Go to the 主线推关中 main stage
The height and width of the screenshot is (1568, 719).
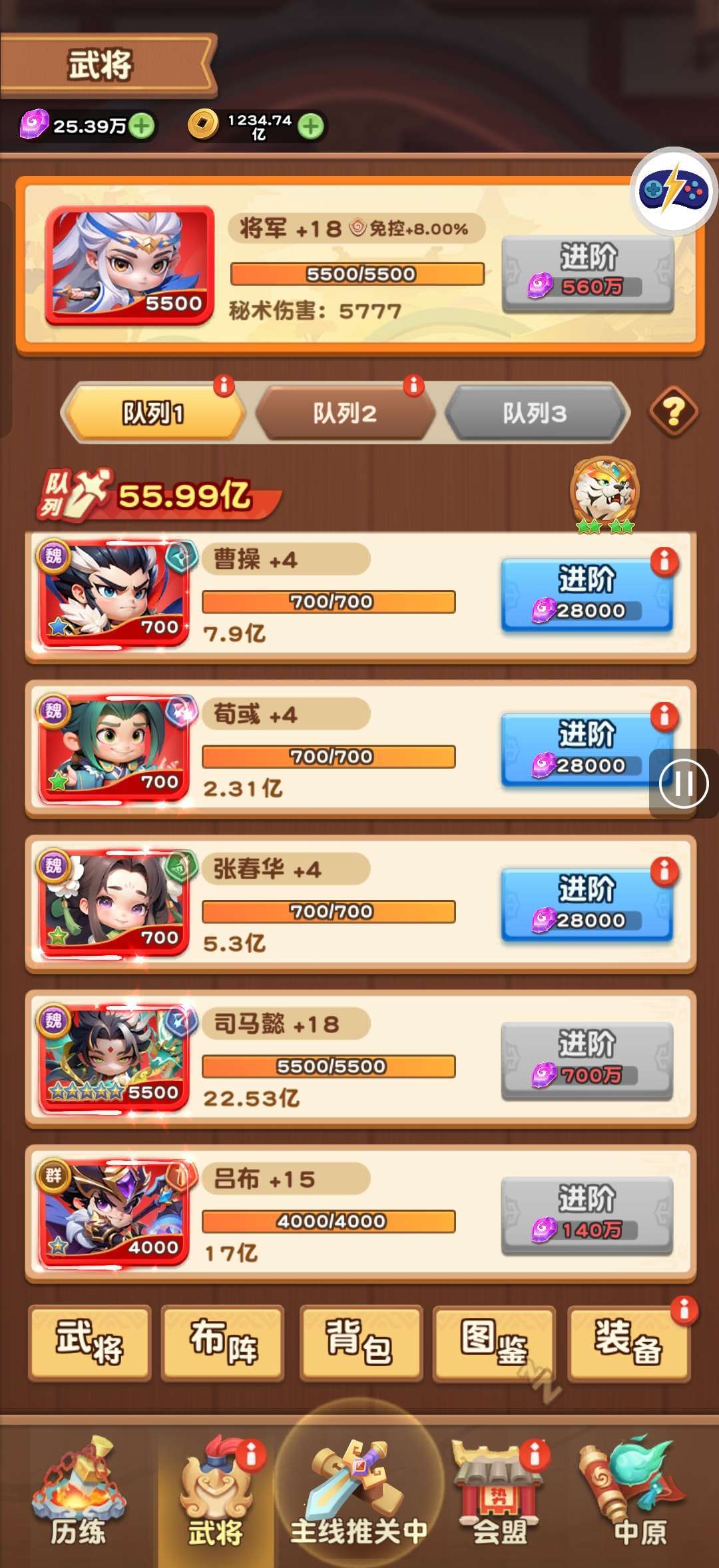pyautogui.click(x=359, y=1492)
